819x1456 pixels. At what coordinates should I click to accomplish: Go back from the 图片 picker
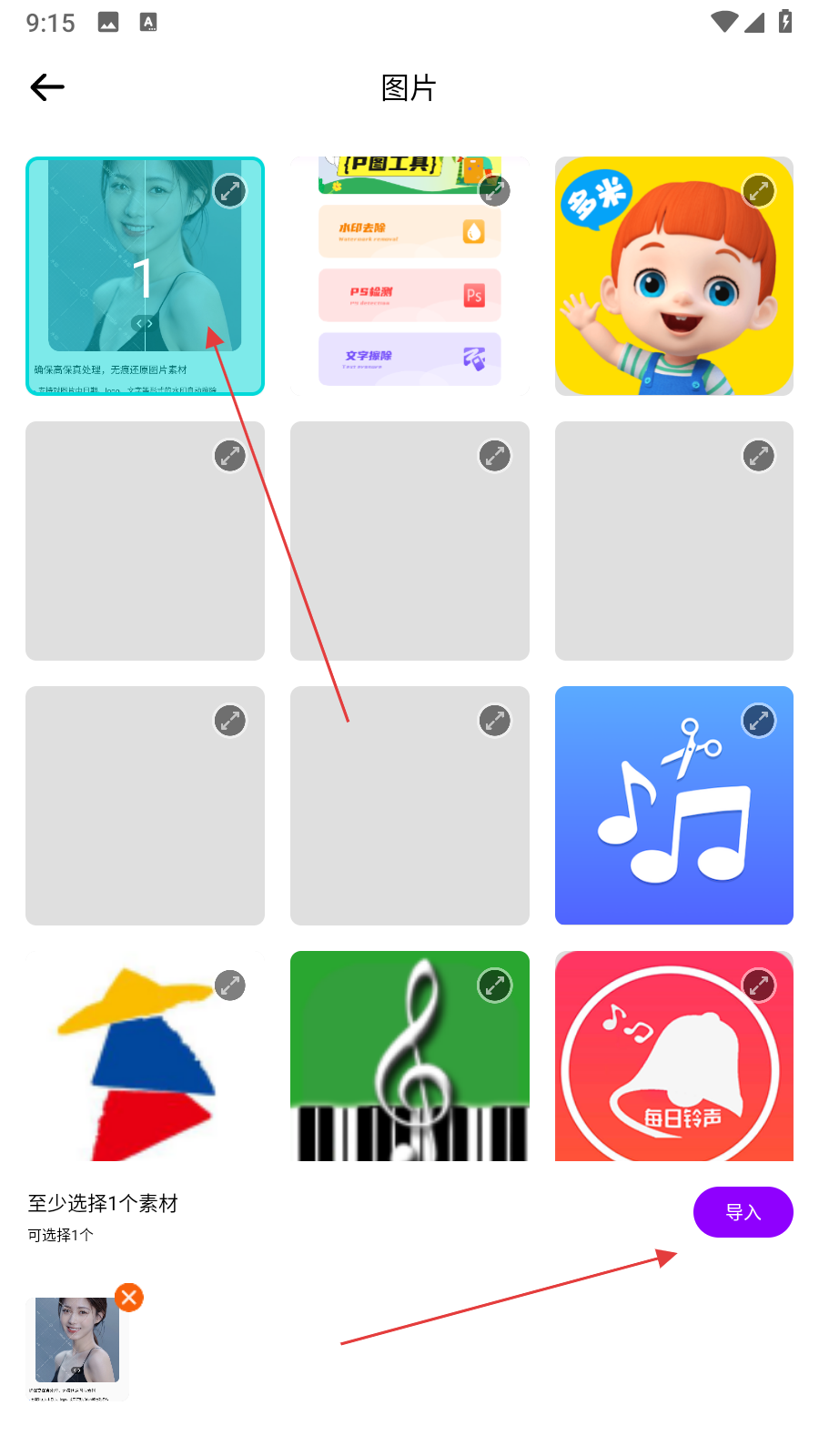click(47, 87)
